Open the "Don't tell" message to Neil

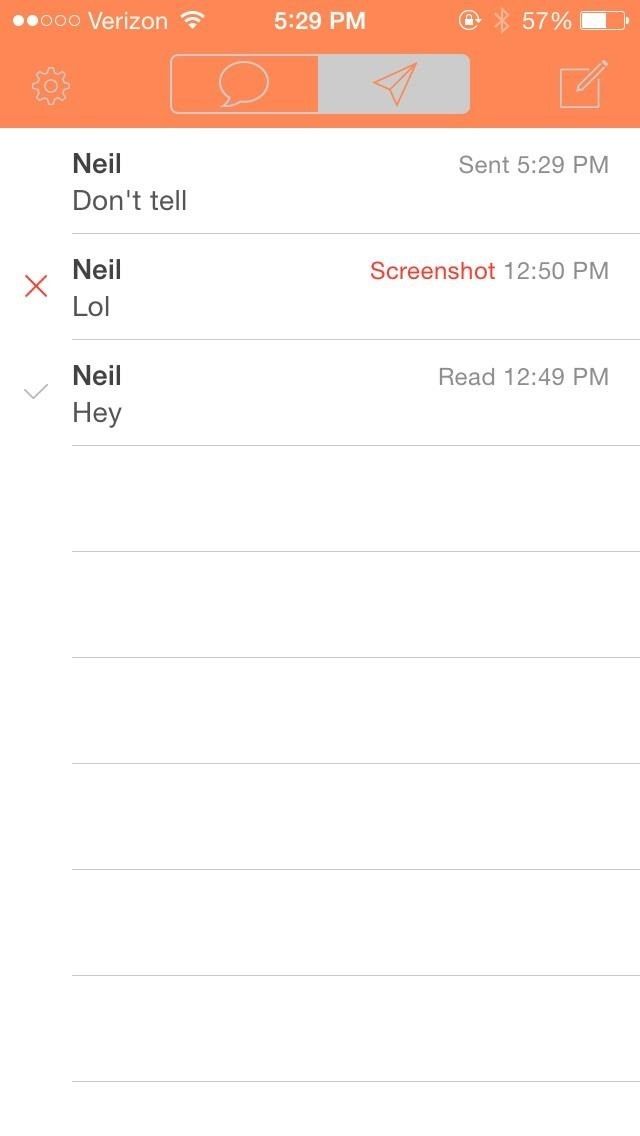tap(340, 182)
